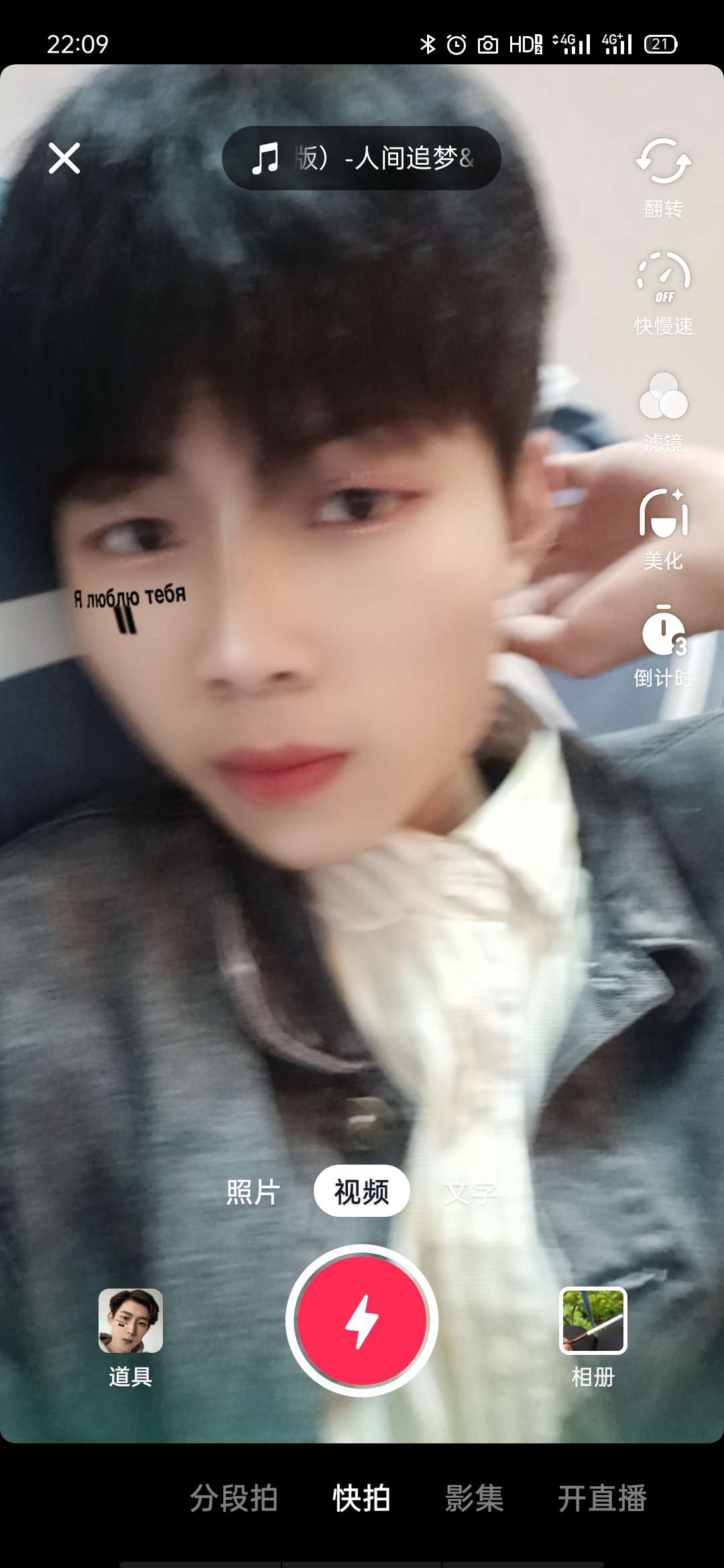
Task: Switch to 文字 text mode
Action: (470, 1192)
